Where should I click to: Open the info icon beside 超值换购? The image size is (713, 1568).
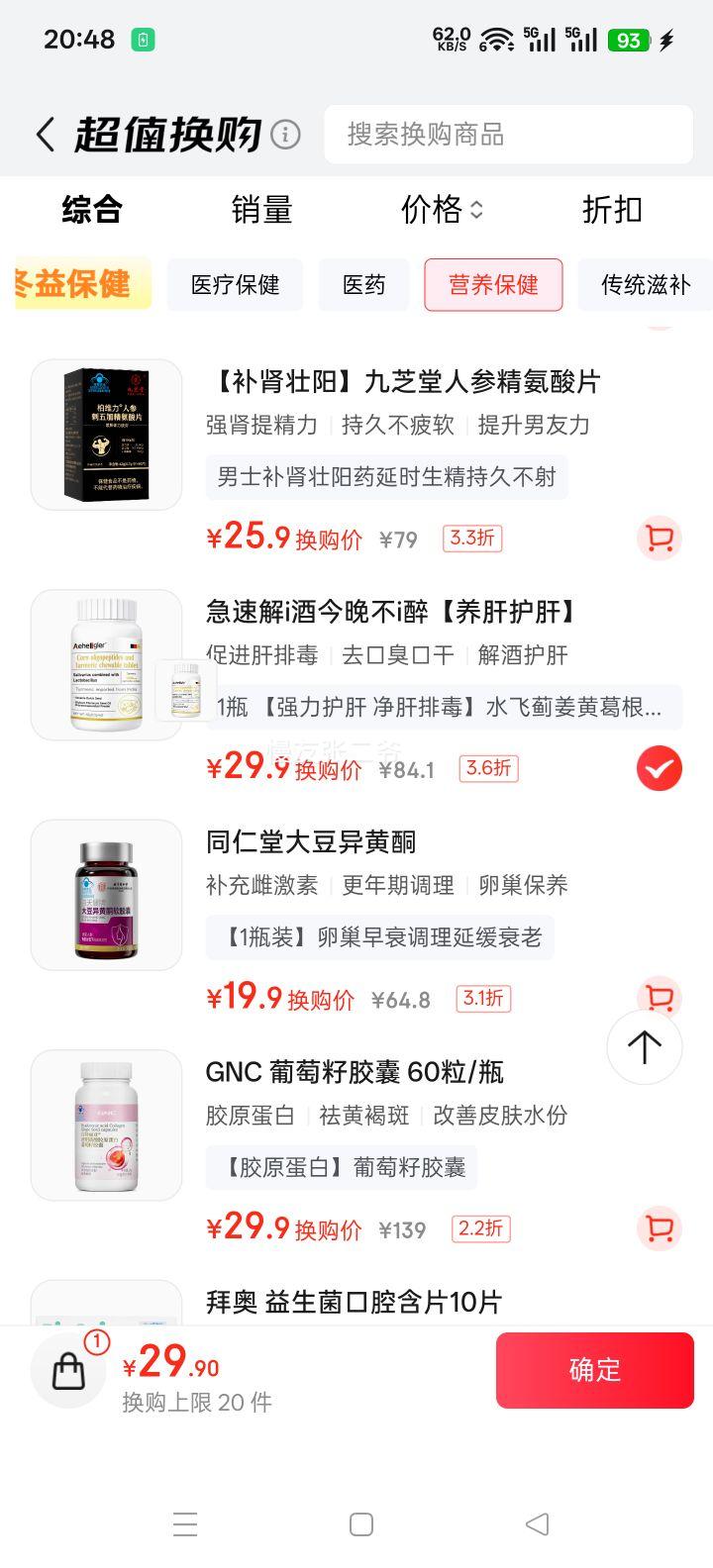(285, 135)
